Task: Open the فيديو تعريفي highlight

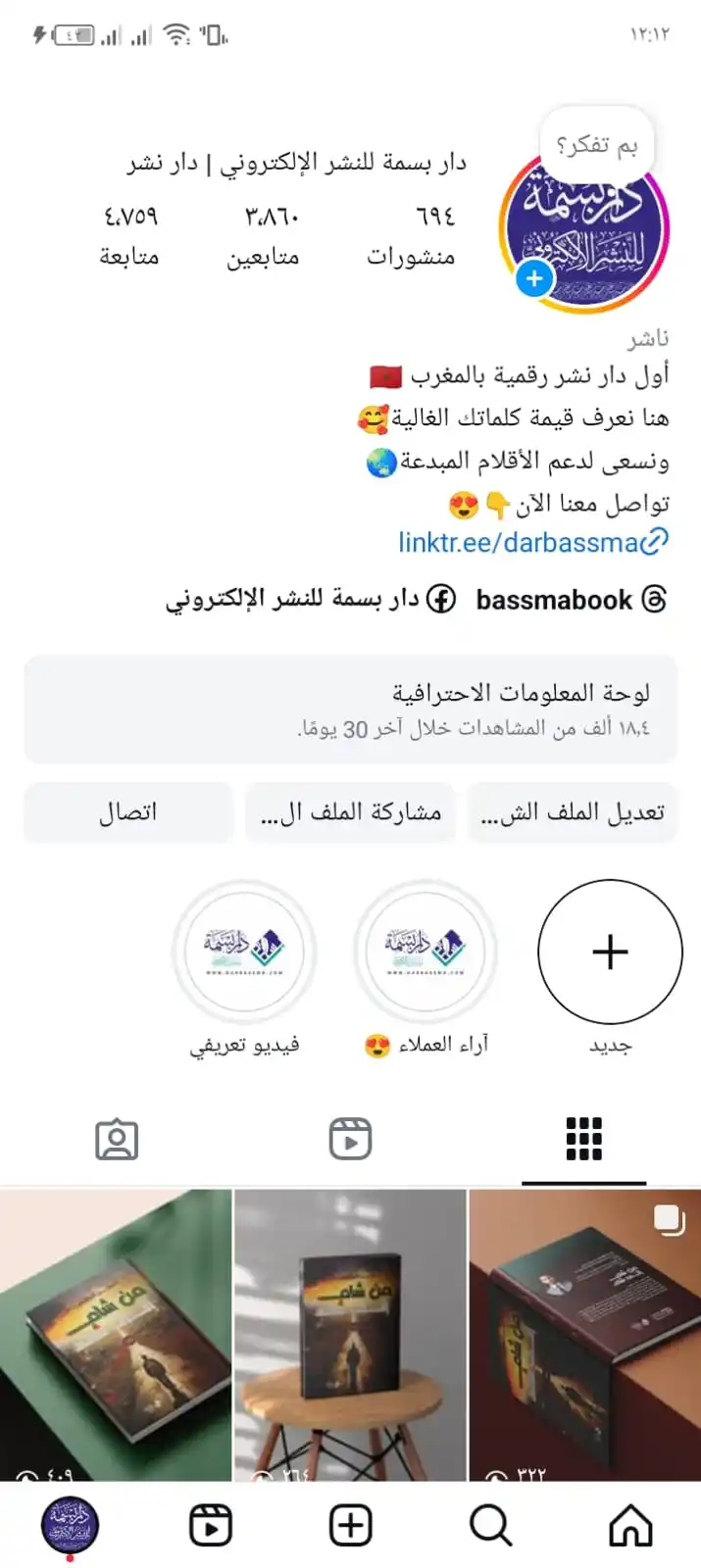Action: (x=244, y=952)
